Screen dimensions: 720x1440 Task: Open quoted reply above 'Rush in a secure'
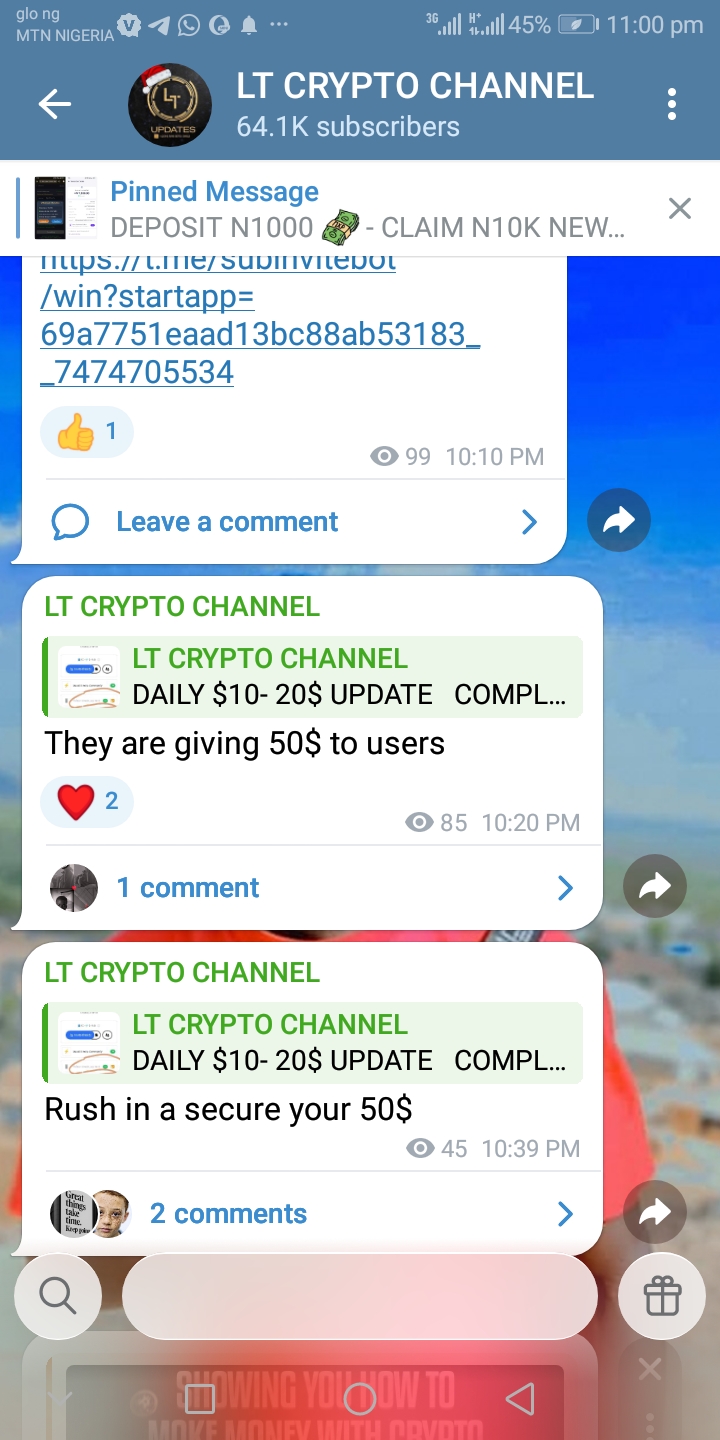click(x=312, y=1043)
